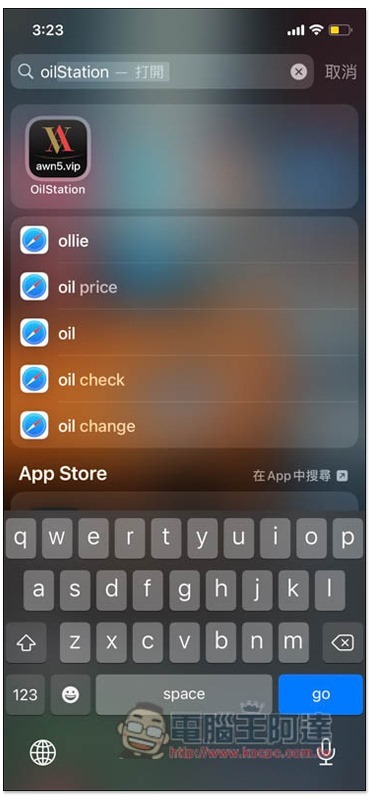
Task: Toggle the shift key
Action: (26, 643)
